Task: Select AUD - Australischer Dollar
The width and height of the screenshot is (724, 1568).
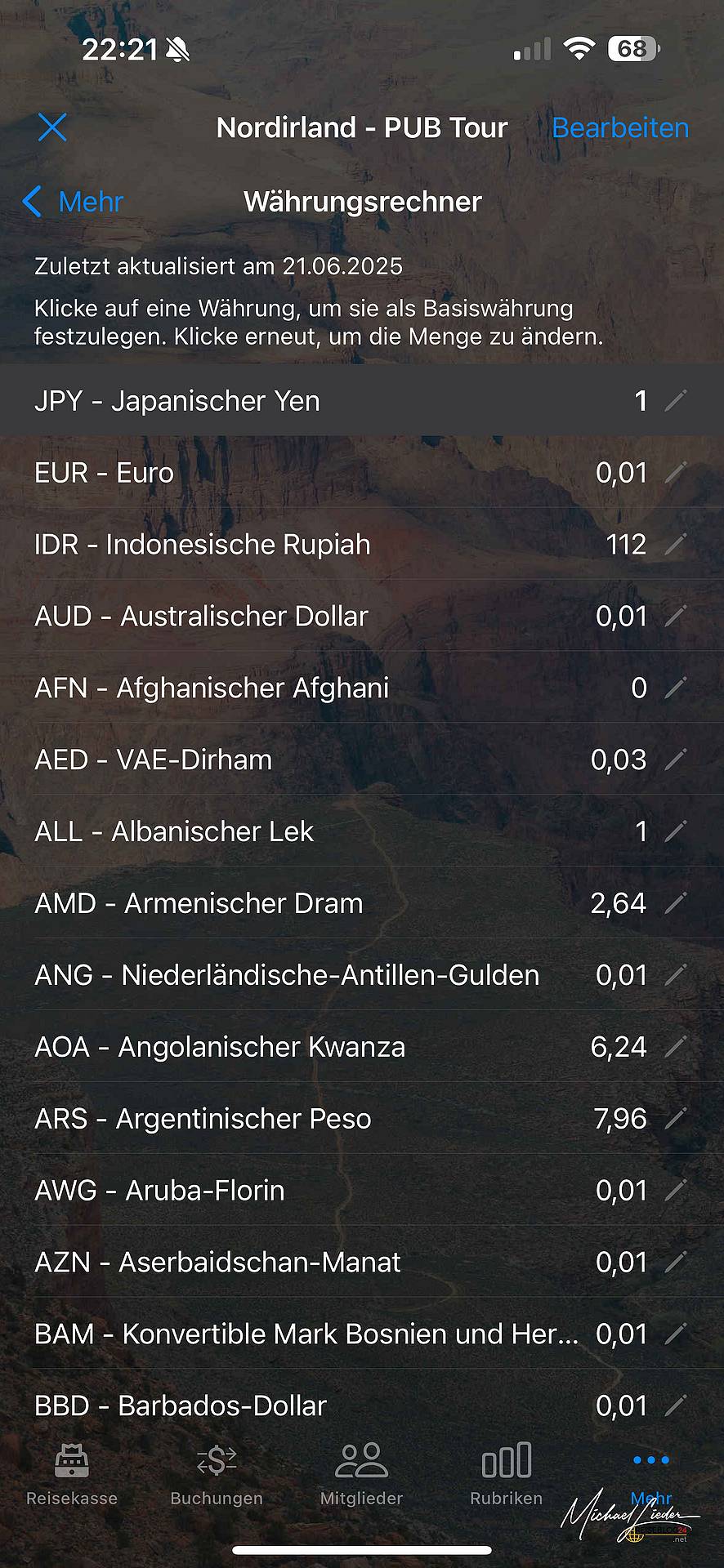Action: pyautogui.click(x=362, y=616)
